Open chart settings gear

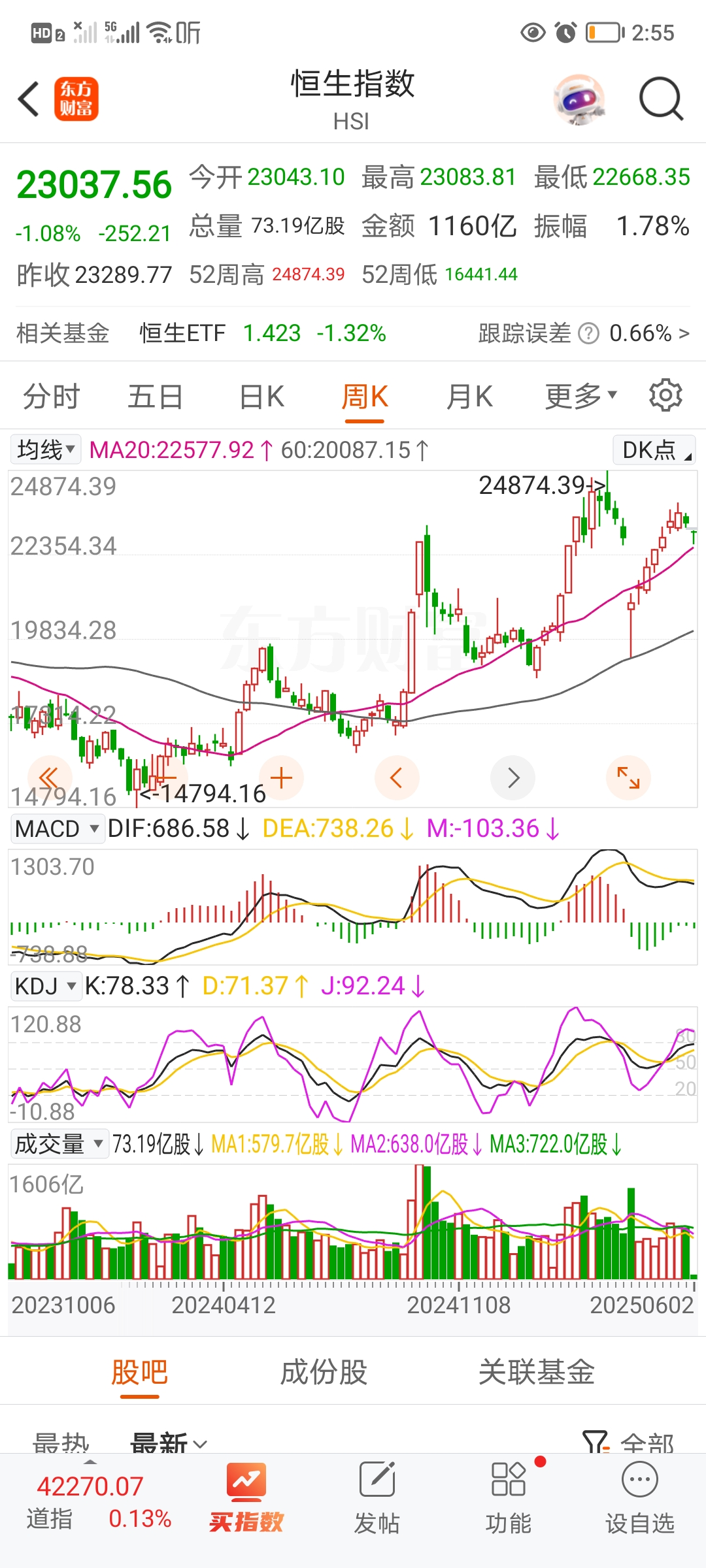[x=665, y=395]
